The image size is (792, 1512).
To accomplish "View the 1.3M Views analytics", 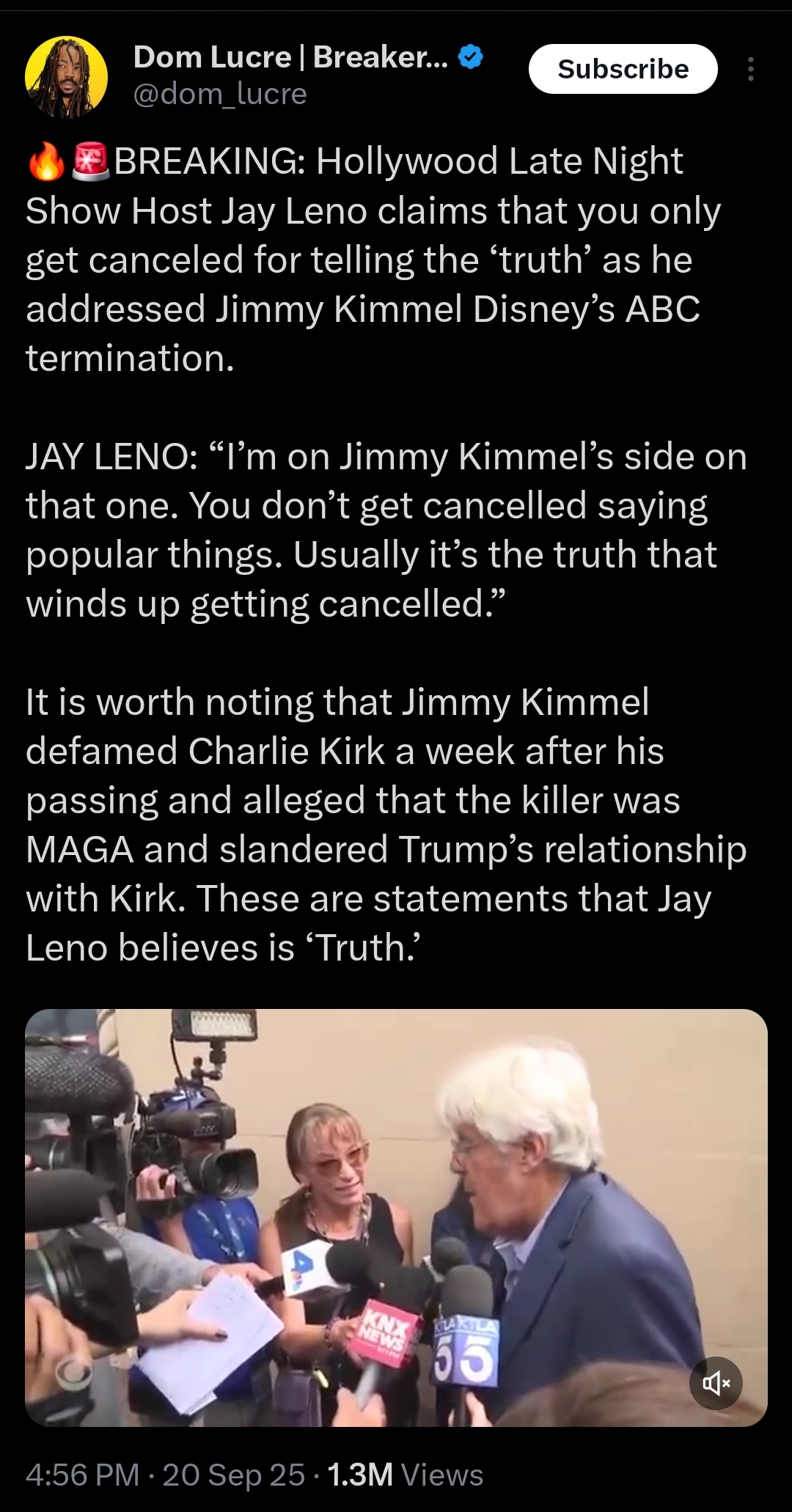I will tap(406, 1475).
